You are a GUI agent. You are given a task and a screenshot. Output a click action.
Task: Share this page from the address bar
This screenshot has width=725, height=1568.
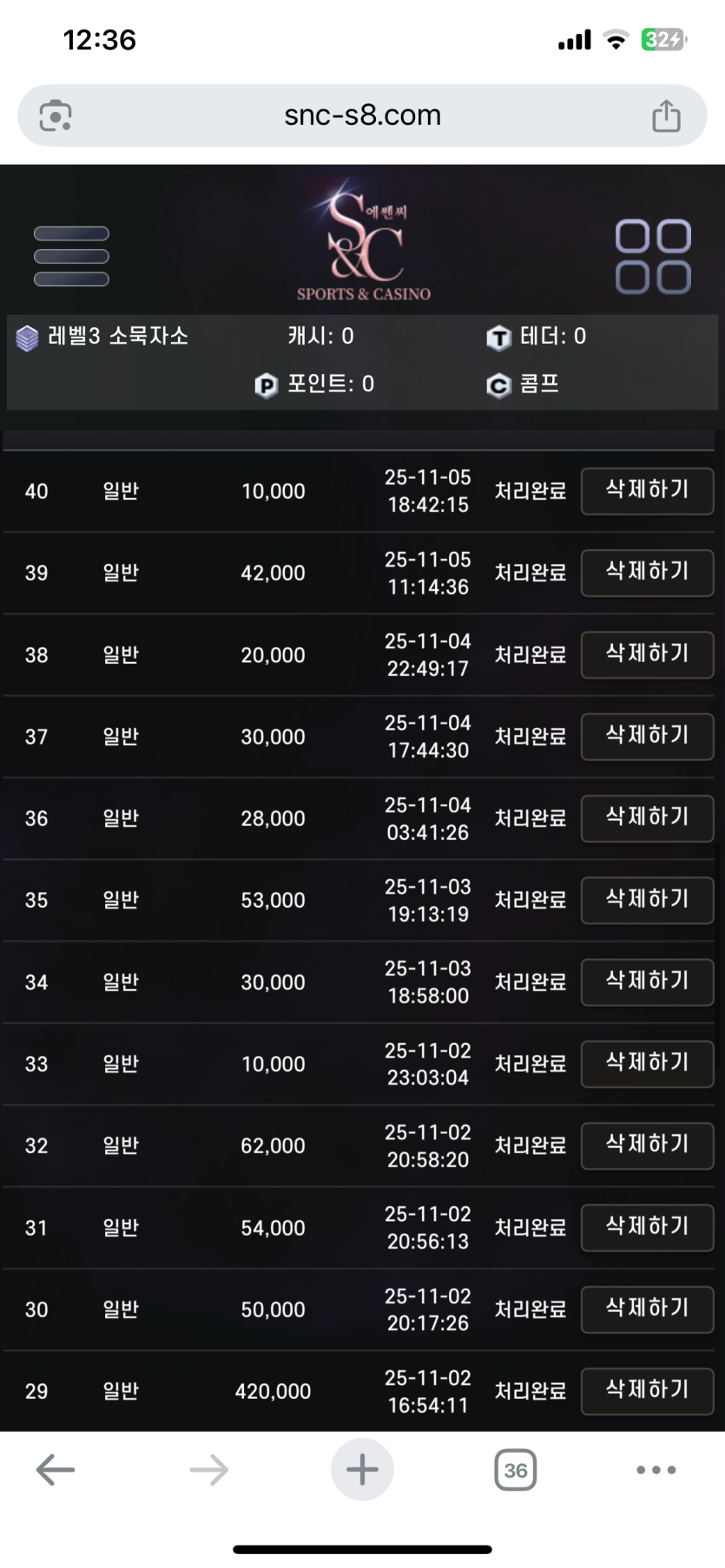(x=666, y=115)
